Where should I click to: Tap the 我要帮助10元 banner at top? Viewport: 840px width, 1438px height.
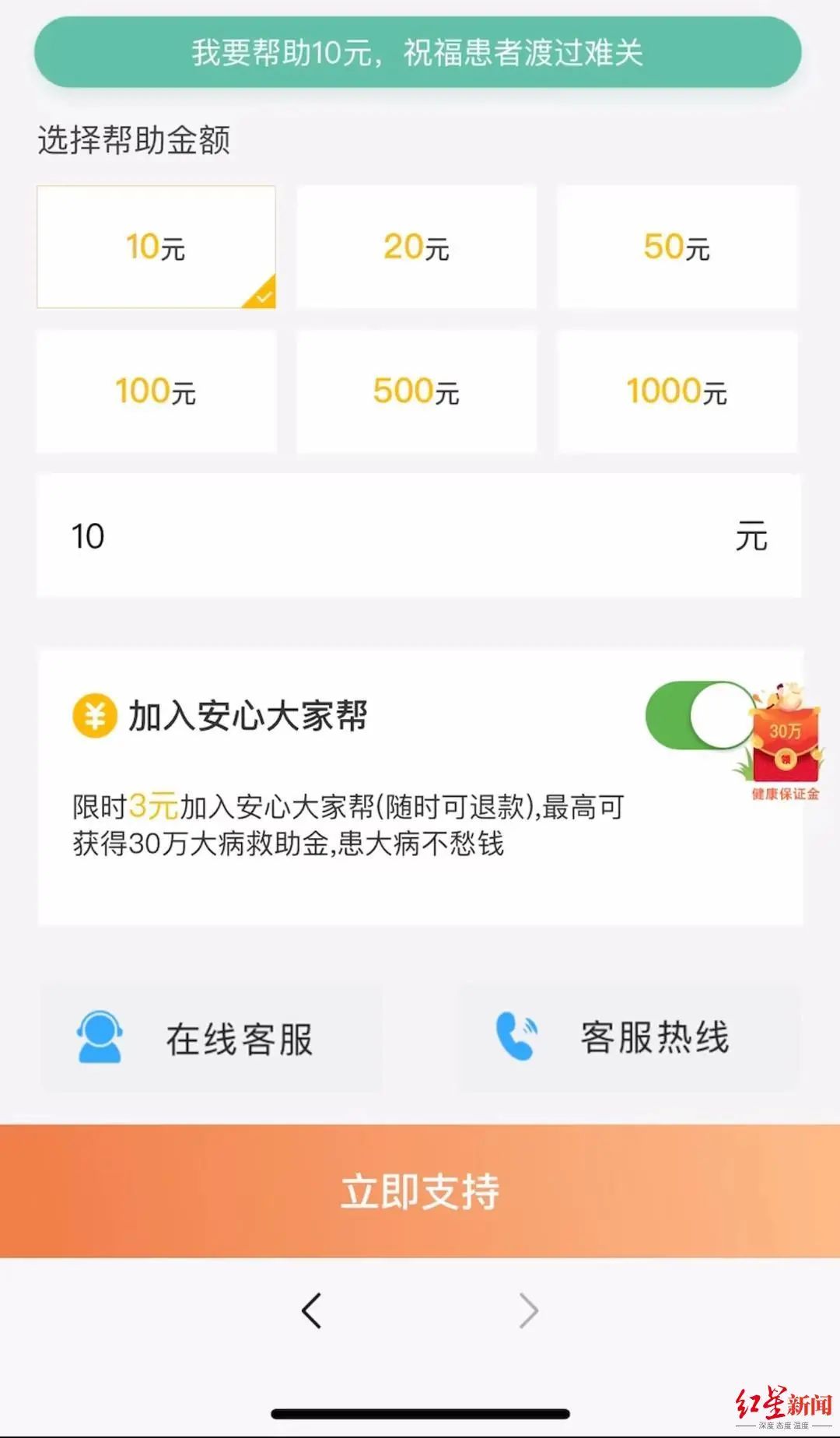pos(420,54)
